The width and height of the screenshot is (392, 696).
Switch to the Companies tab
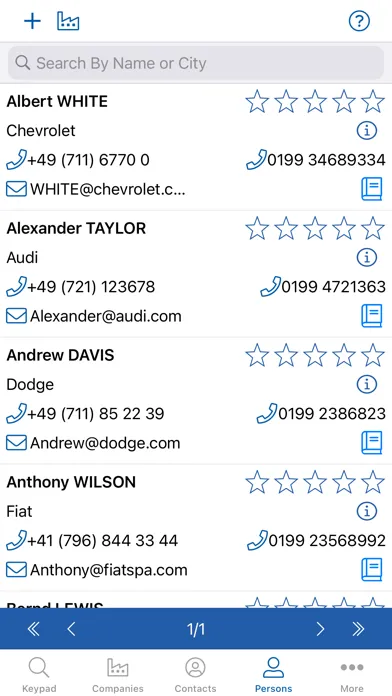[118, 675]
